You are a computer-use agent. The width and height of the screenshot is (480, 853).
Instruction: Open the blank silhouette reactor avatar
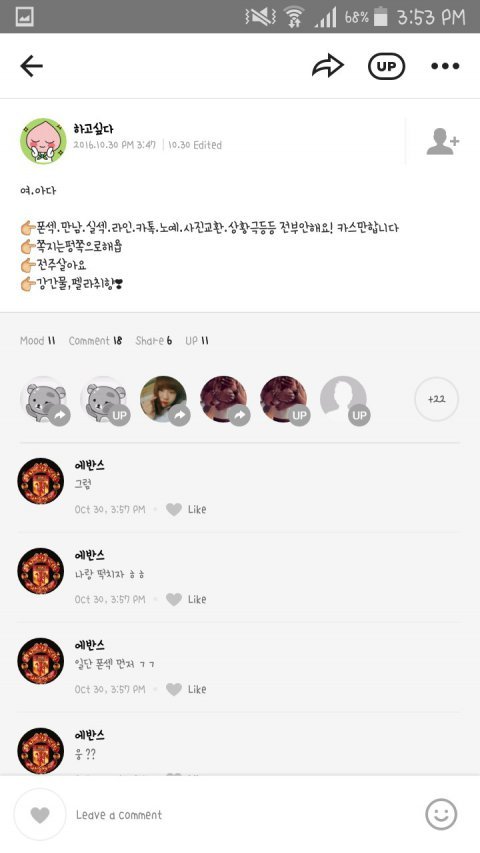pyautogui.click(x=343, y=399)
